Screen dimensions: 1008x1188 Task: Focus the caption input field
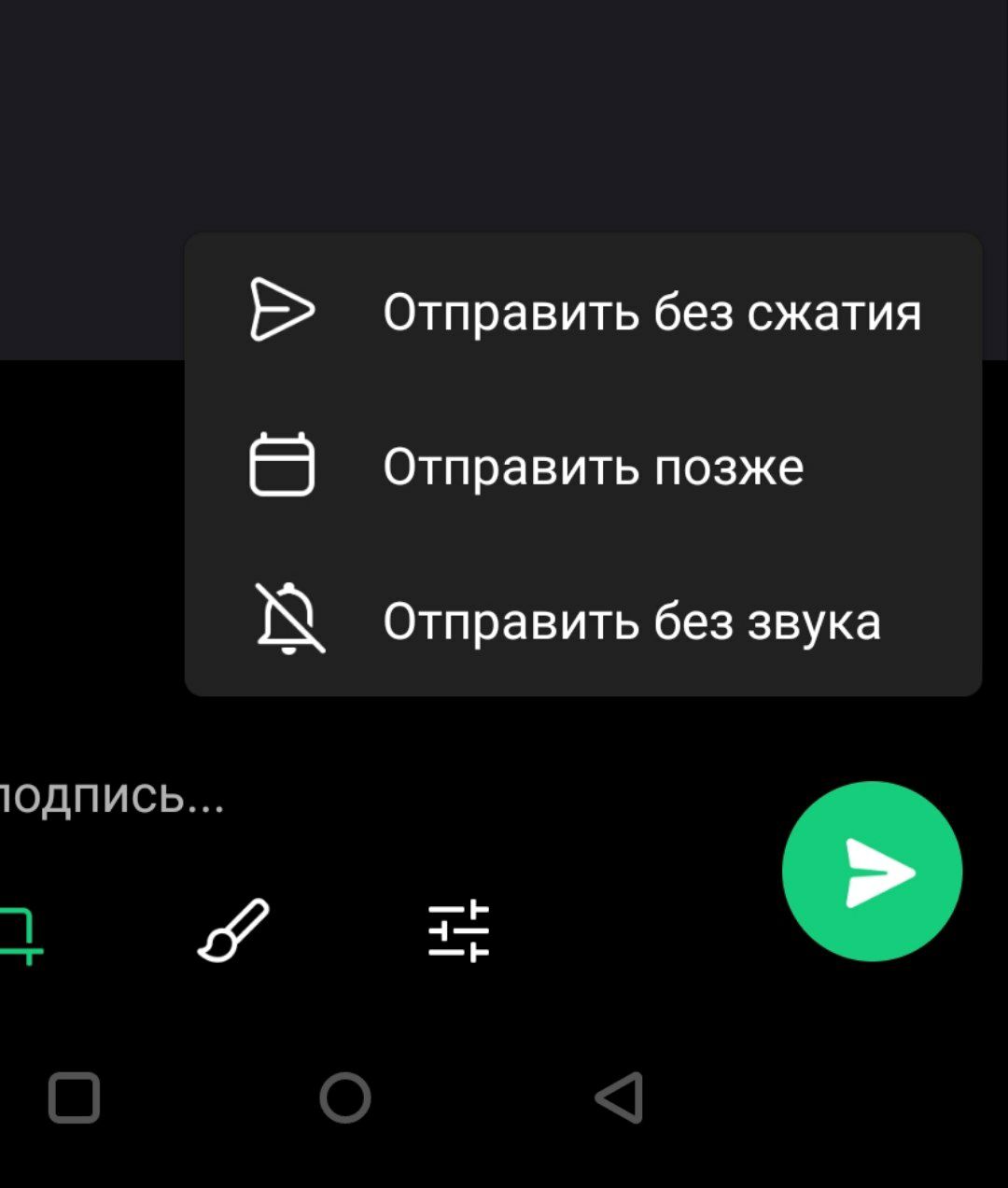click(280, 798)
